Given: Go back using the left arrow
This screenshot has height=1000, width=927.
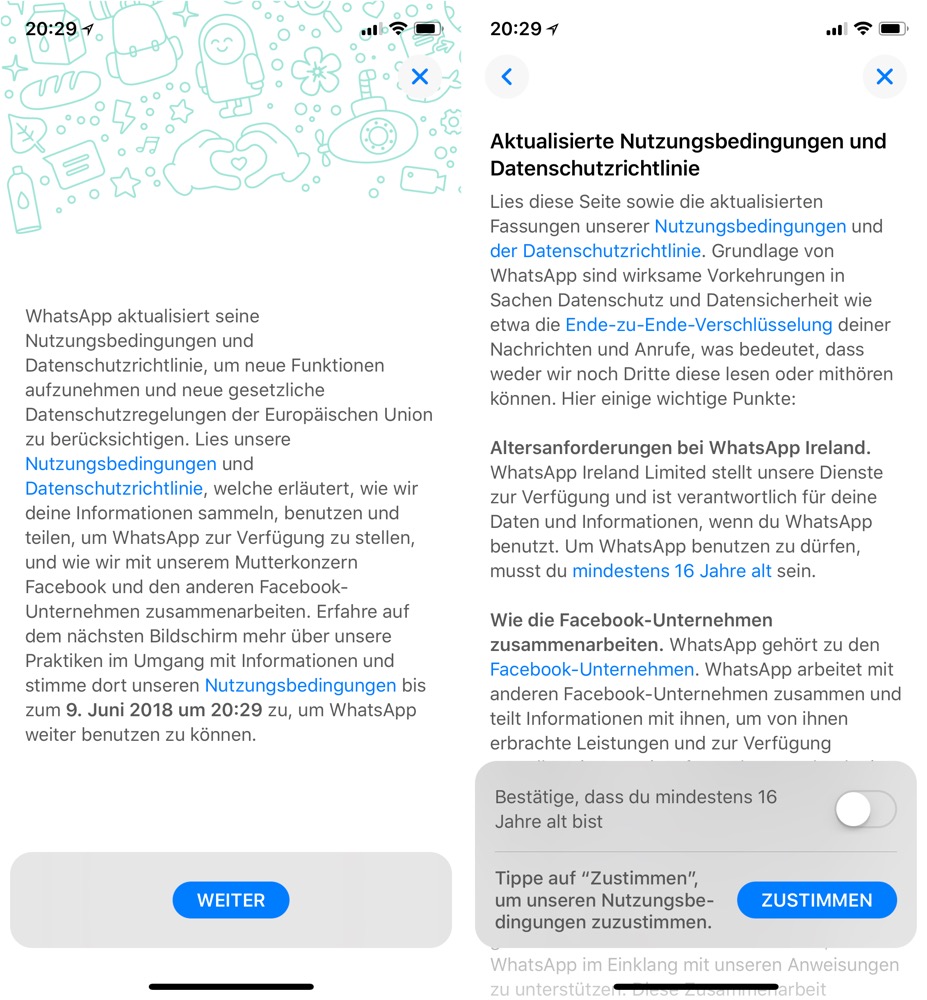Looking at the screenshot, I should click(x=507, y=77).
